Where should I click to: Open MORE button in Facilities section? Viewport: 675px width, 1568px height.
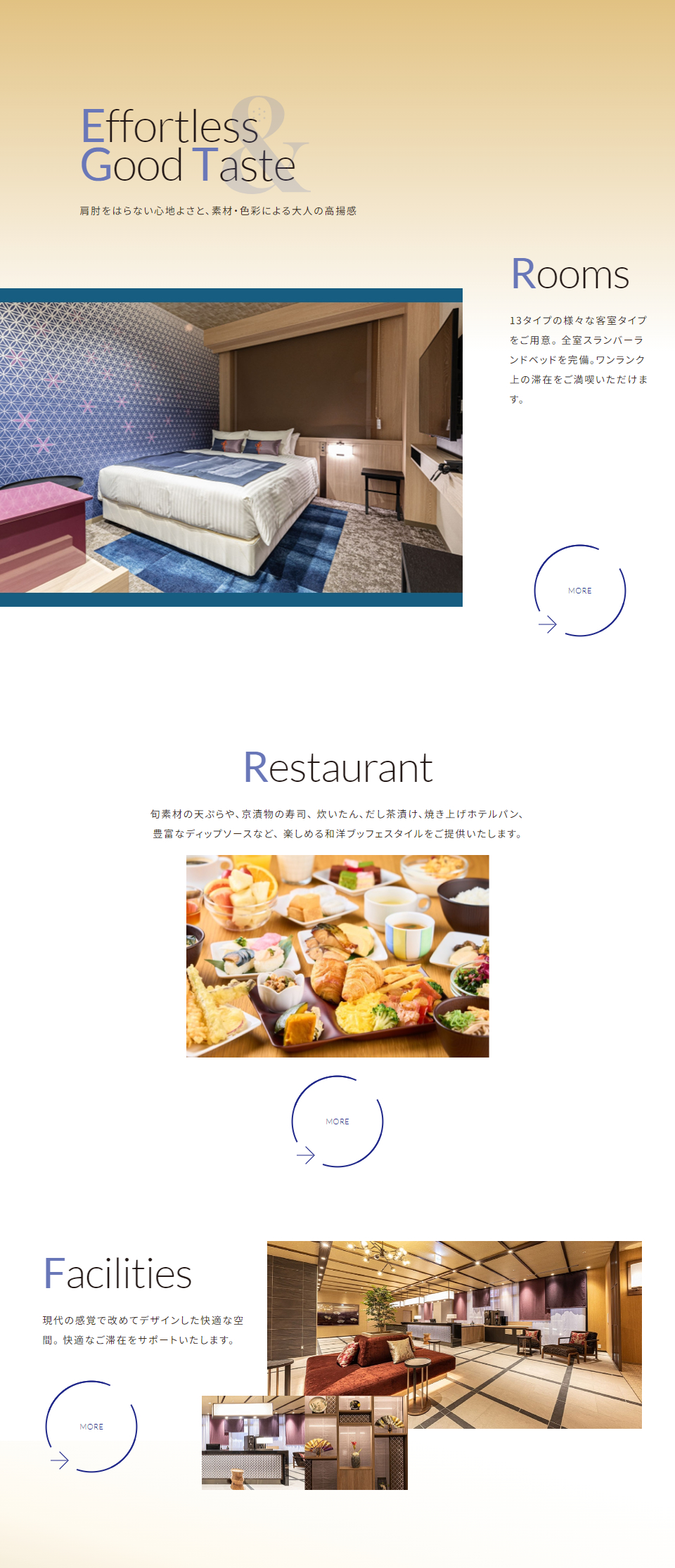click(x=91, y=1427)
